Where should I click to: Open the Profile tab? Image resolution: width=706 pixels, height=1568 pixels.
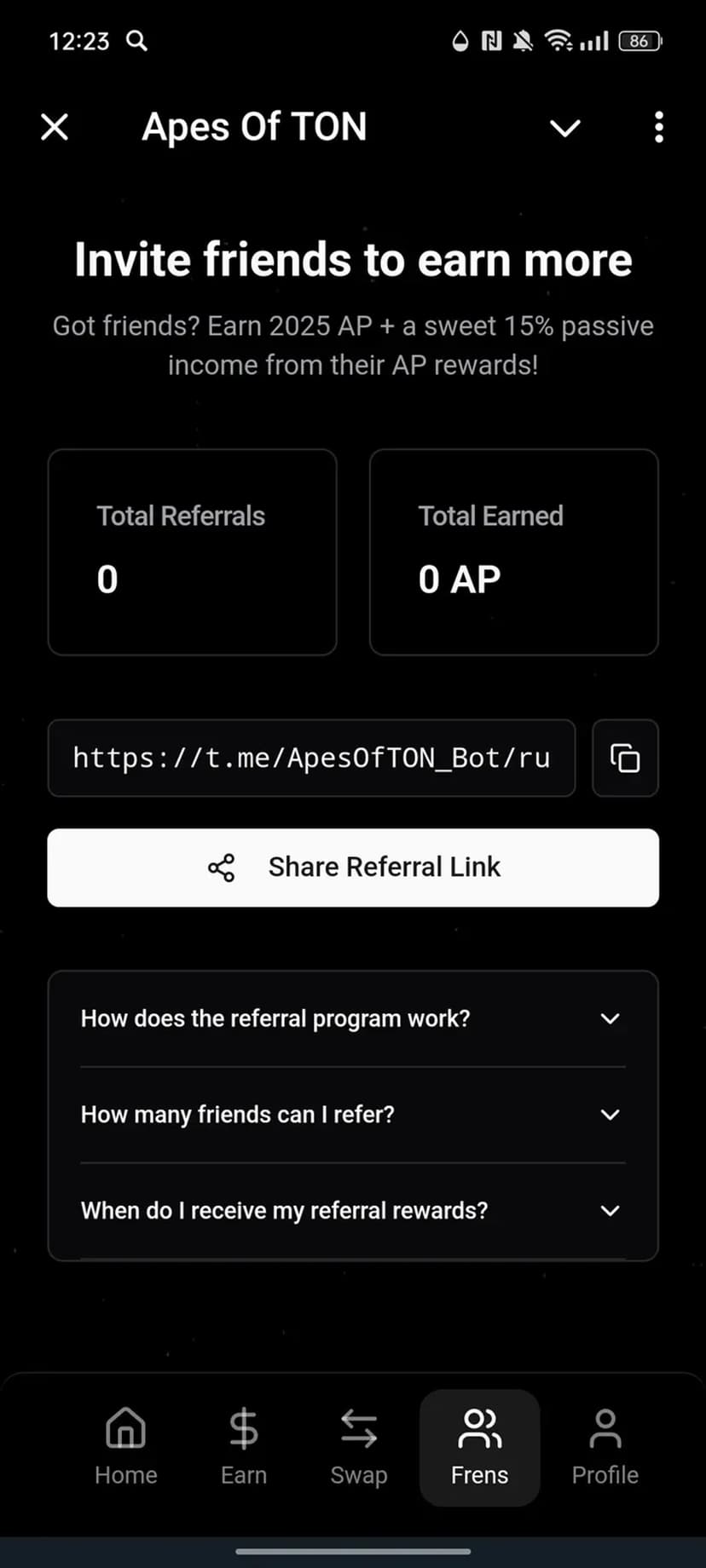pos(605,1447)
